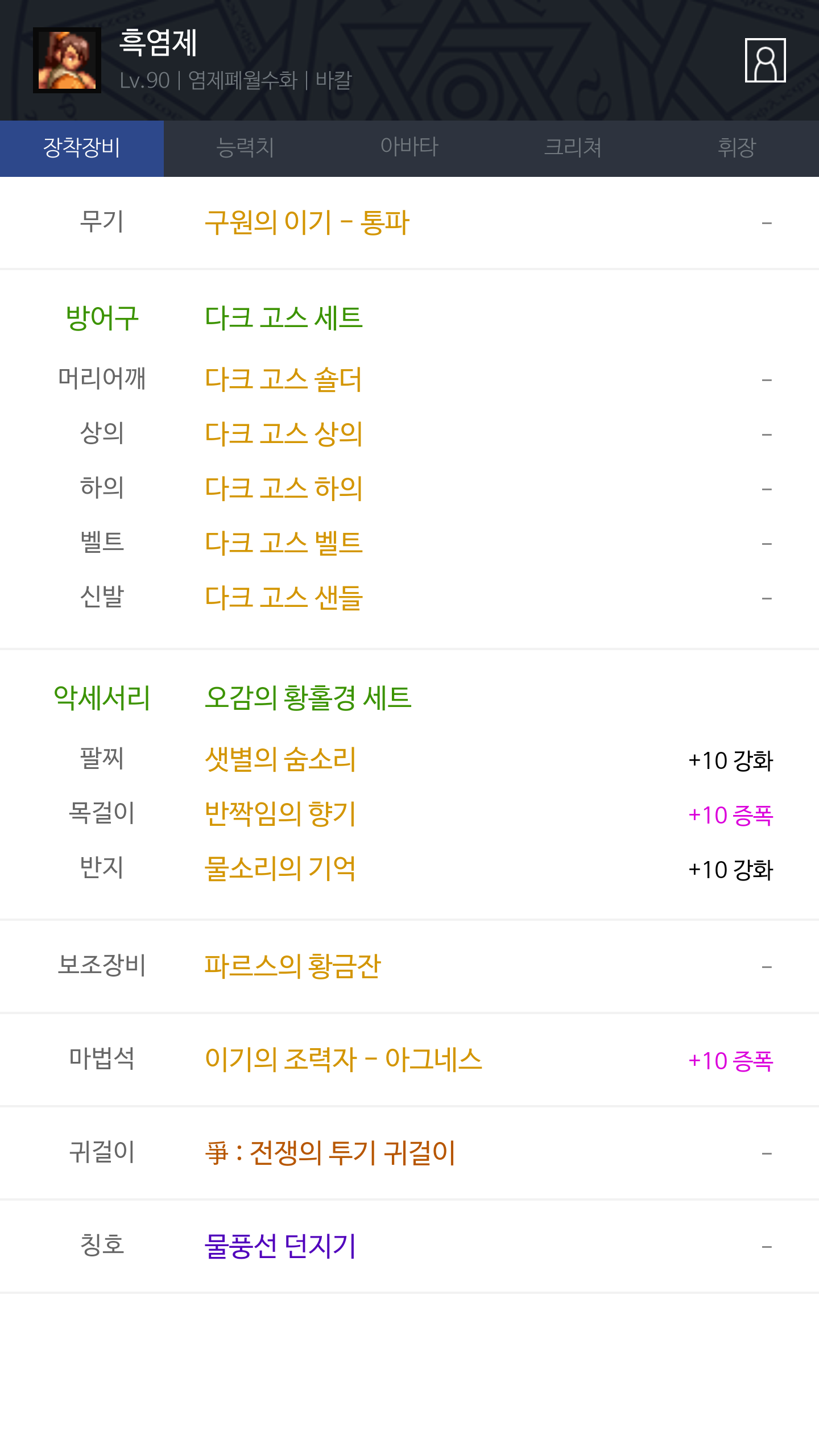This screenshot has width=819, height=1456.
Task: Open the 아바타 tab
Action: pos(409,148)
